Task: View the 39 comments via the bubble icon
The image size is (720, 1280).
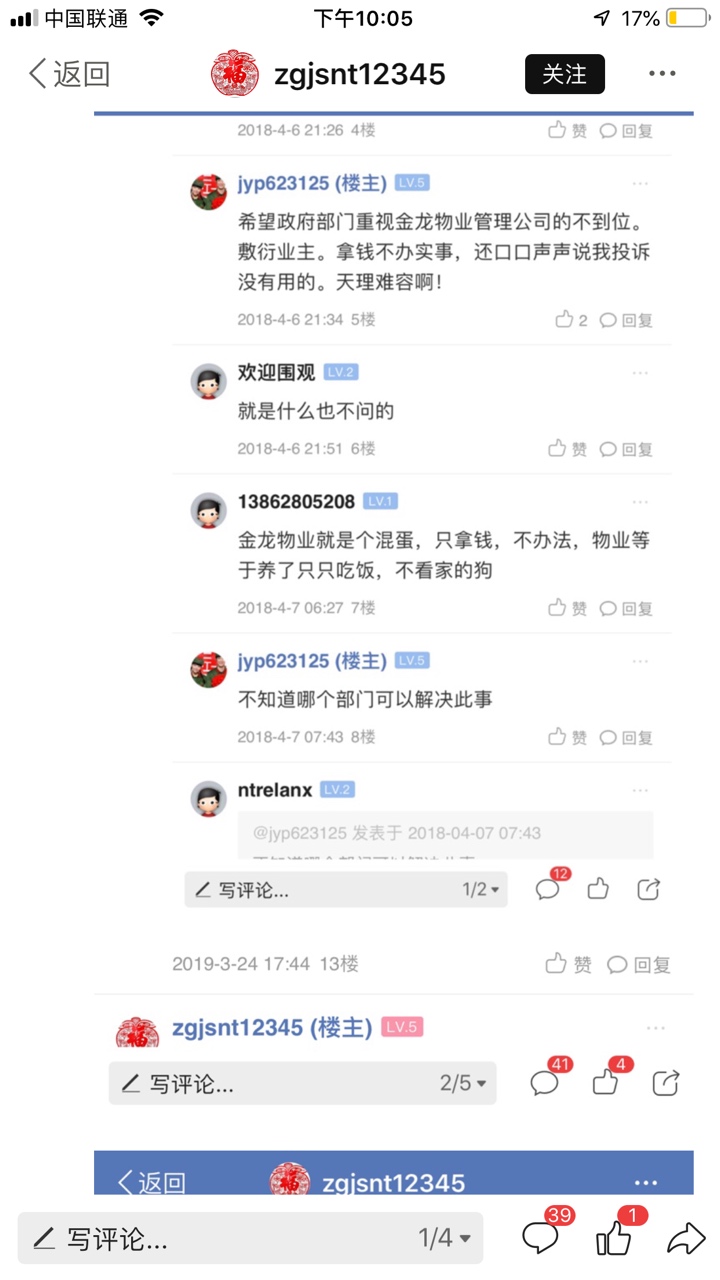Action: click(541, 1239)
